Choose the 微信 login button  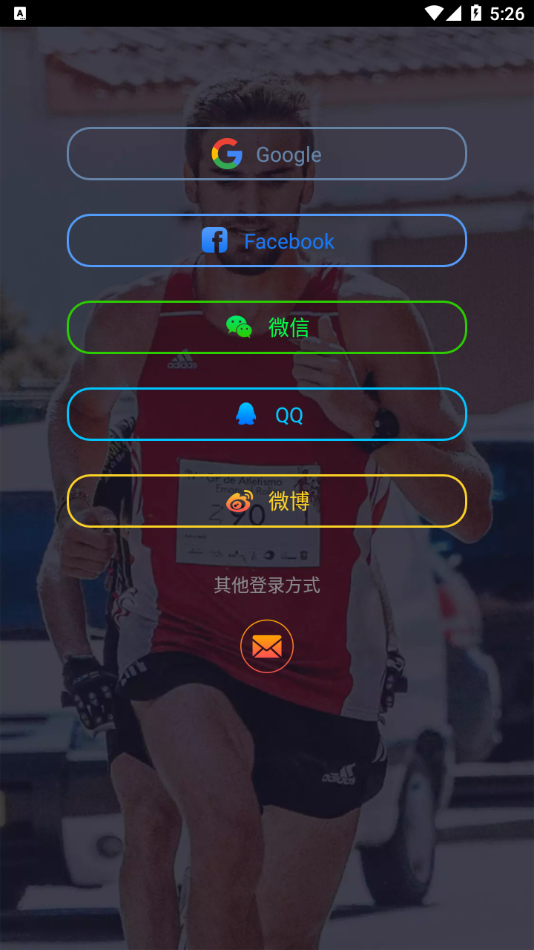[x=267, y=327]
